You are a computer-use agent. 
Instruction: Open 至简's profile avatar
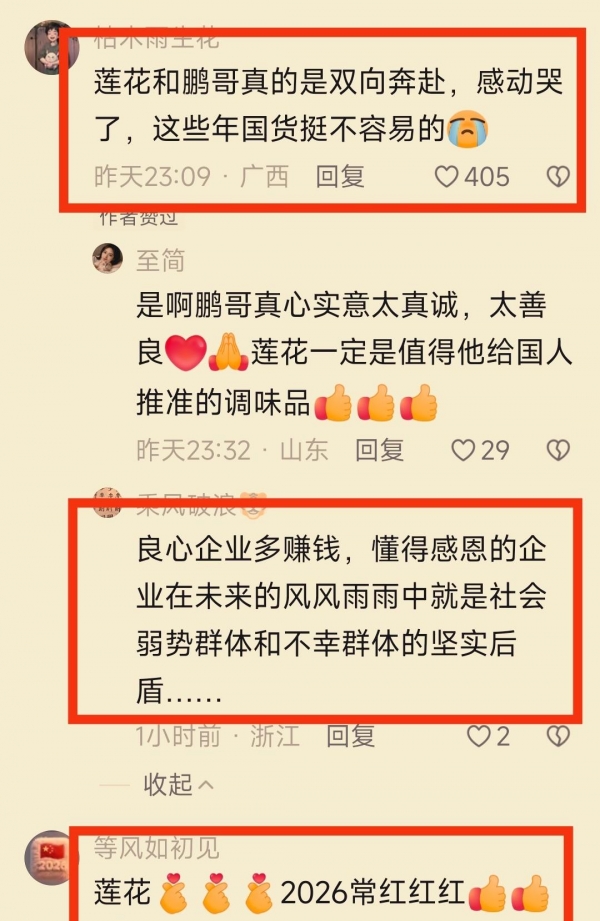click(108, 258)
